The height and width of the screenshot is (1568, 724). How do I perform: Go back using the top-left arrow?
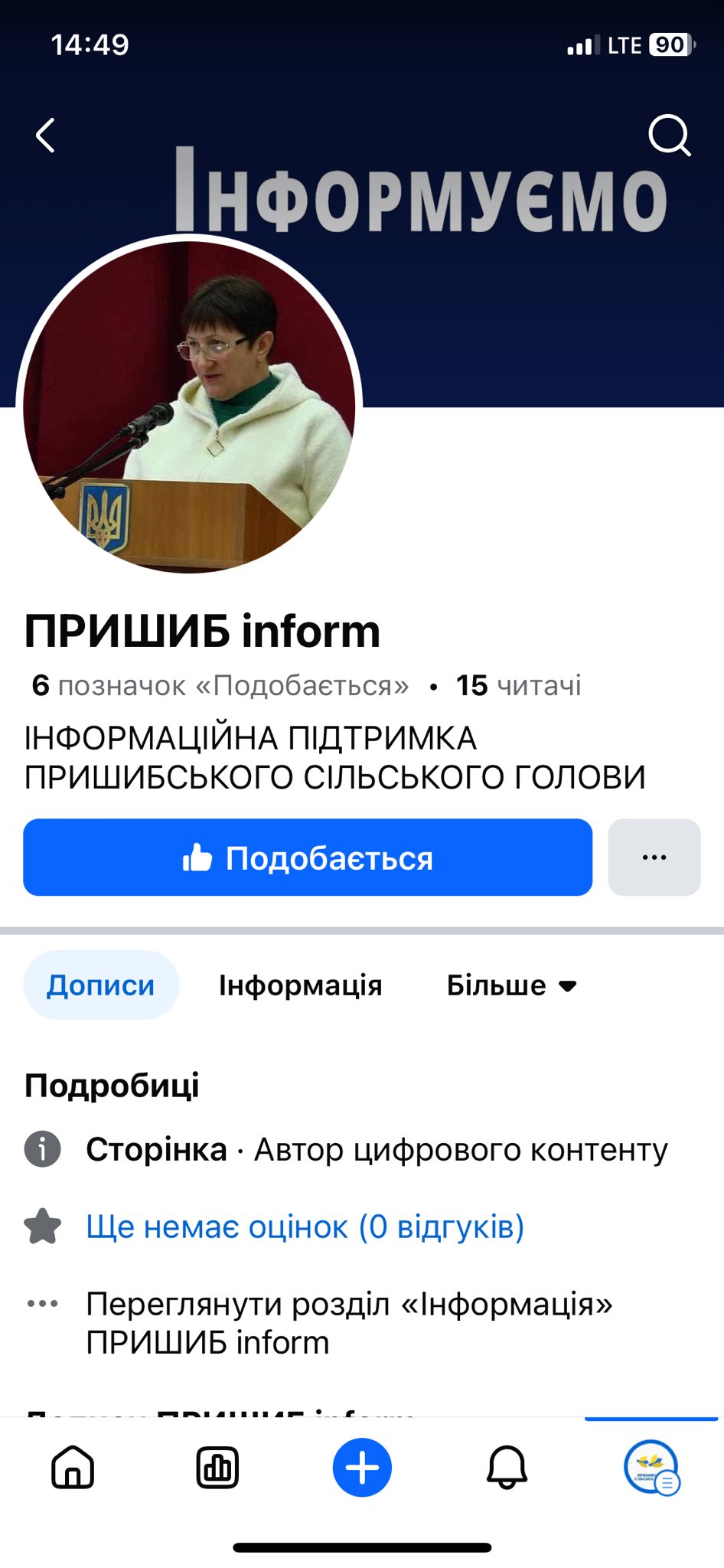click(46, 136)
